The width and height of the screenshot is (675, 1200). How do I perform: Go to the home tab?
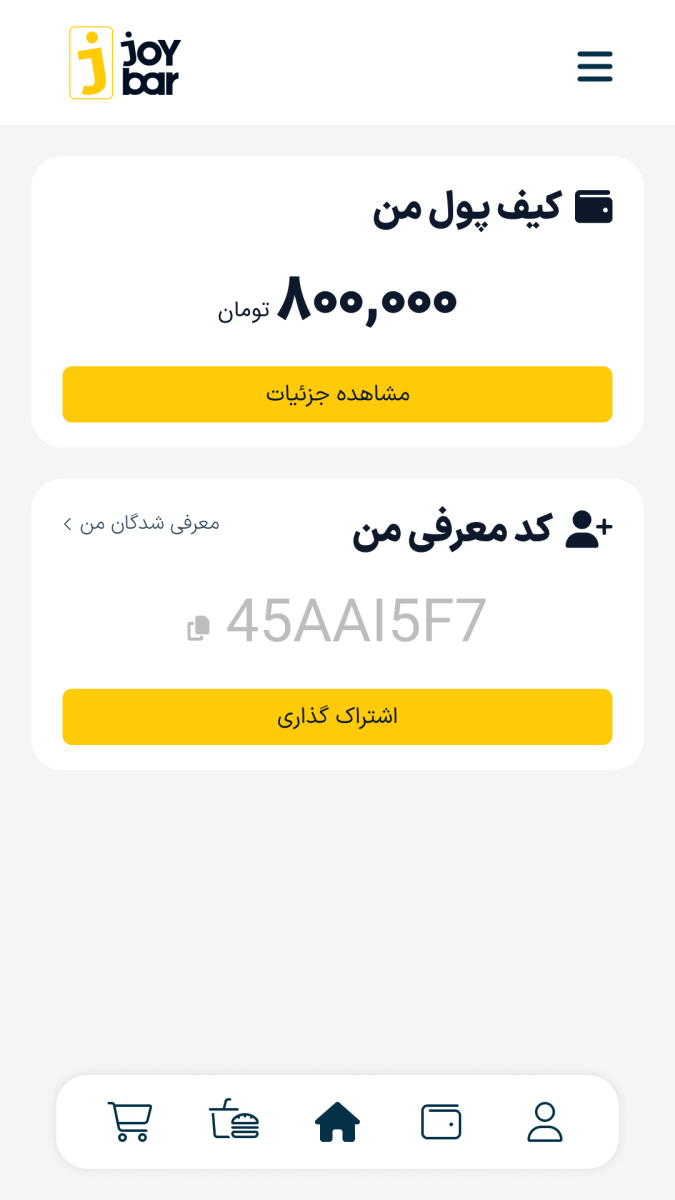(337, 1121)
